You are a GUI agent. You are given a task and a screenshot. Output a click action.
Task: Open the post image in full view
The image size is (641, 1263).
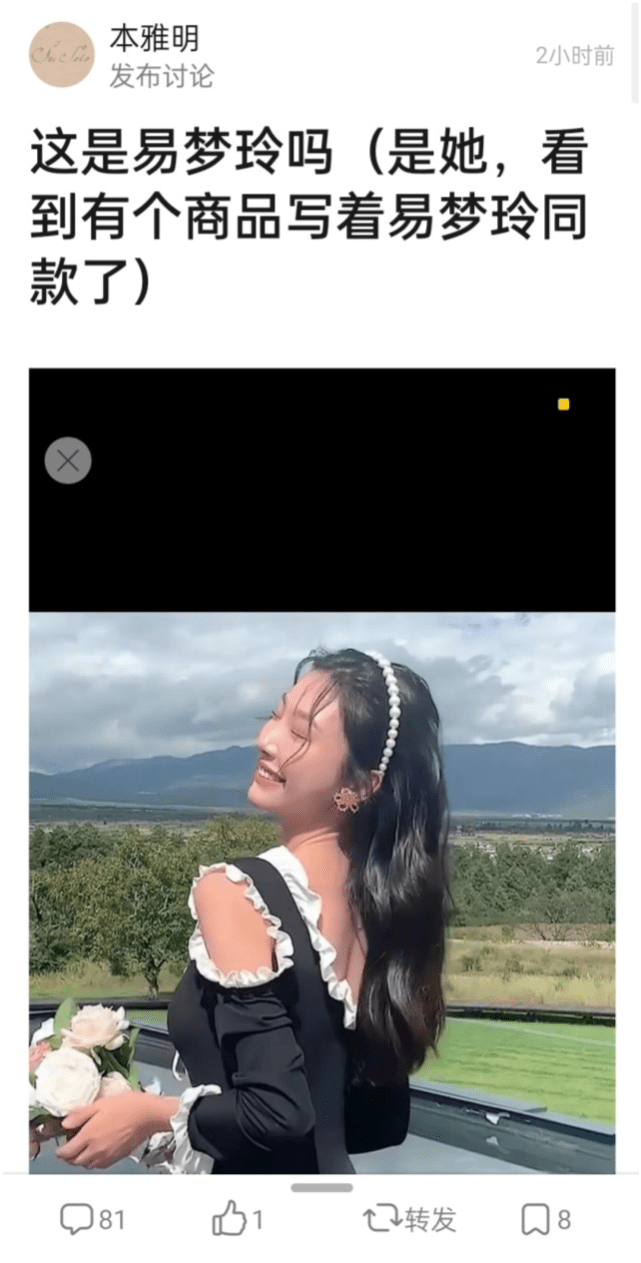[322, 890]
